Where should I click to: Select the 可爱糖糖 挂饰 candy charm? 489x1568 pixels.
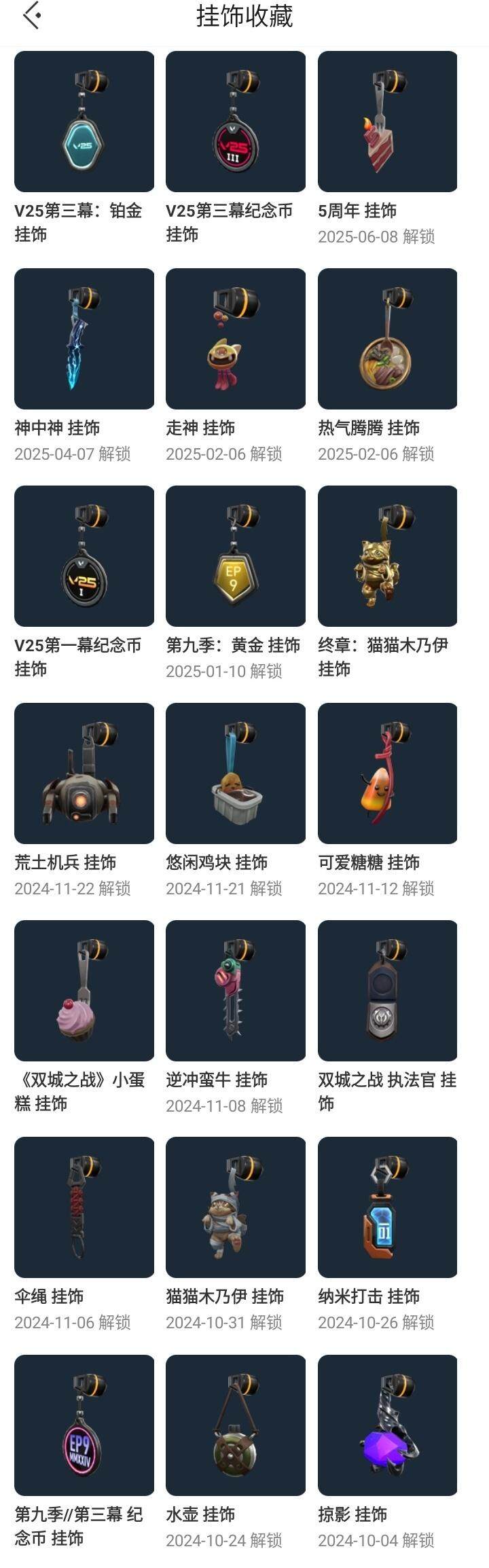(x=387, y=773)
